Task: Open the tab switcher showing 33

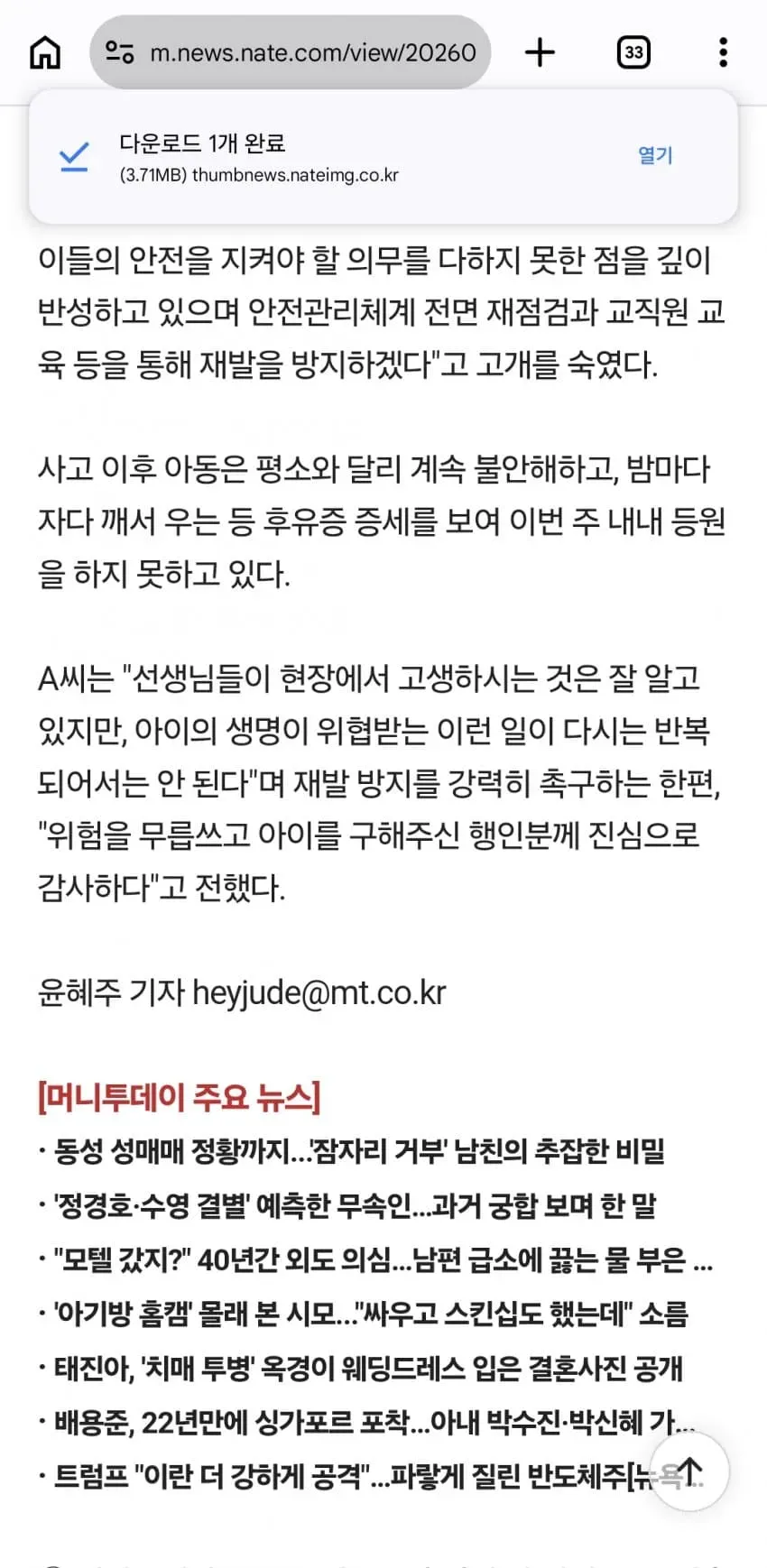Action: coord(633,52)
